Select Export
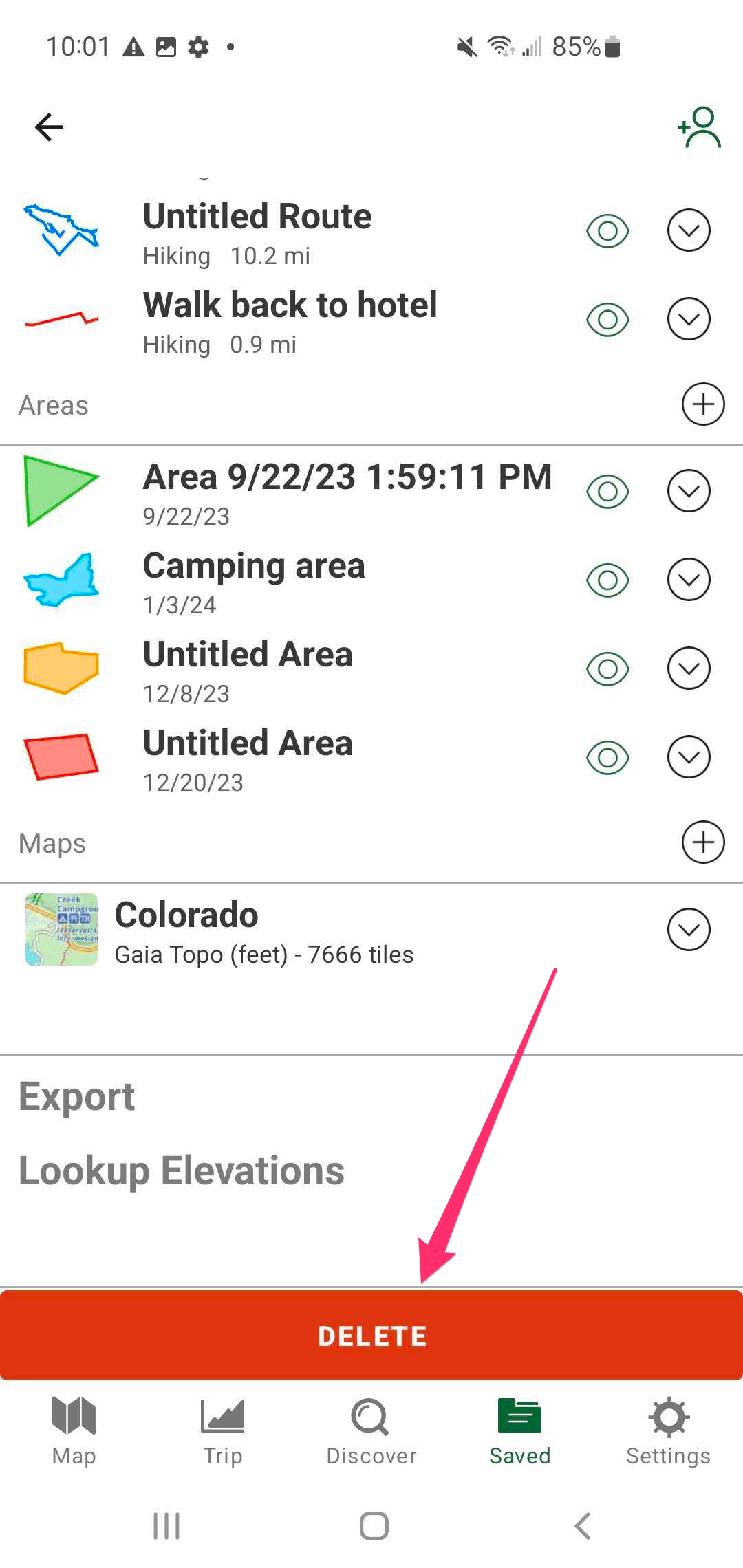This screenshot has width=743, height=1568. click(x=77, y=1096)
